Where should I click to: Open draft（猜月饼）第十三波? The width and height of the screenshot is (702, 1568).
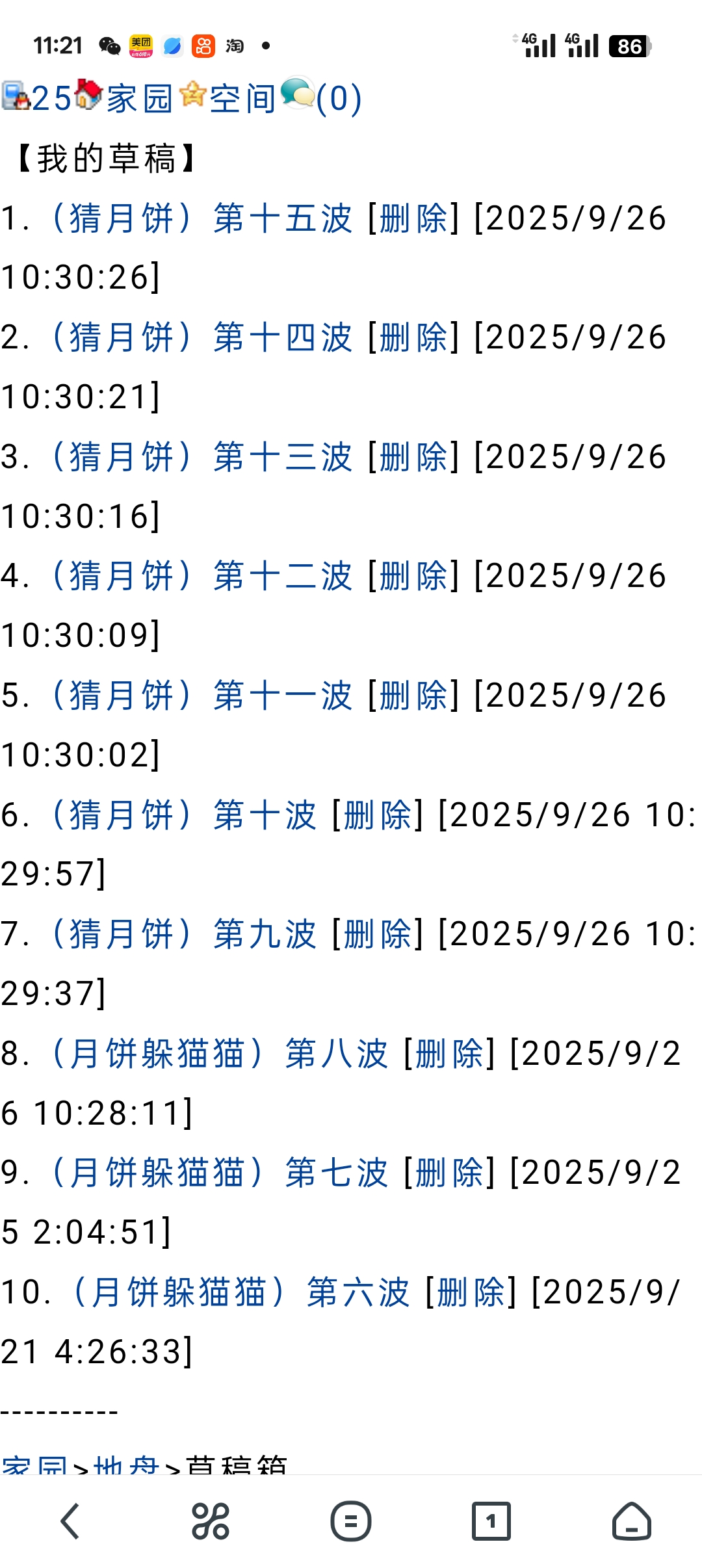pyautogui.click(x=201, y=457)
